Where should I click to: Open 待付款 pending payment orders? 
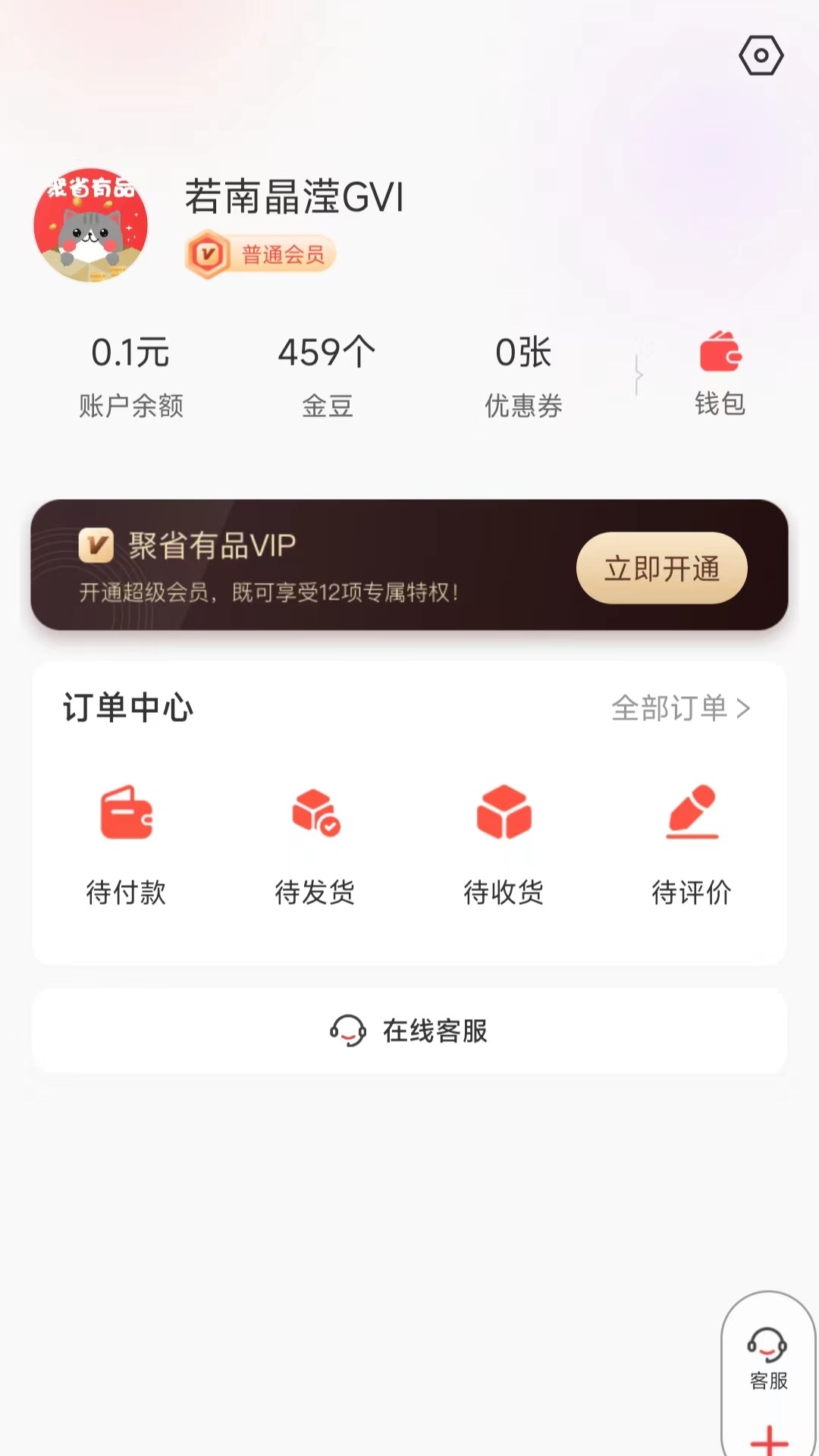(x=126, y=842)
